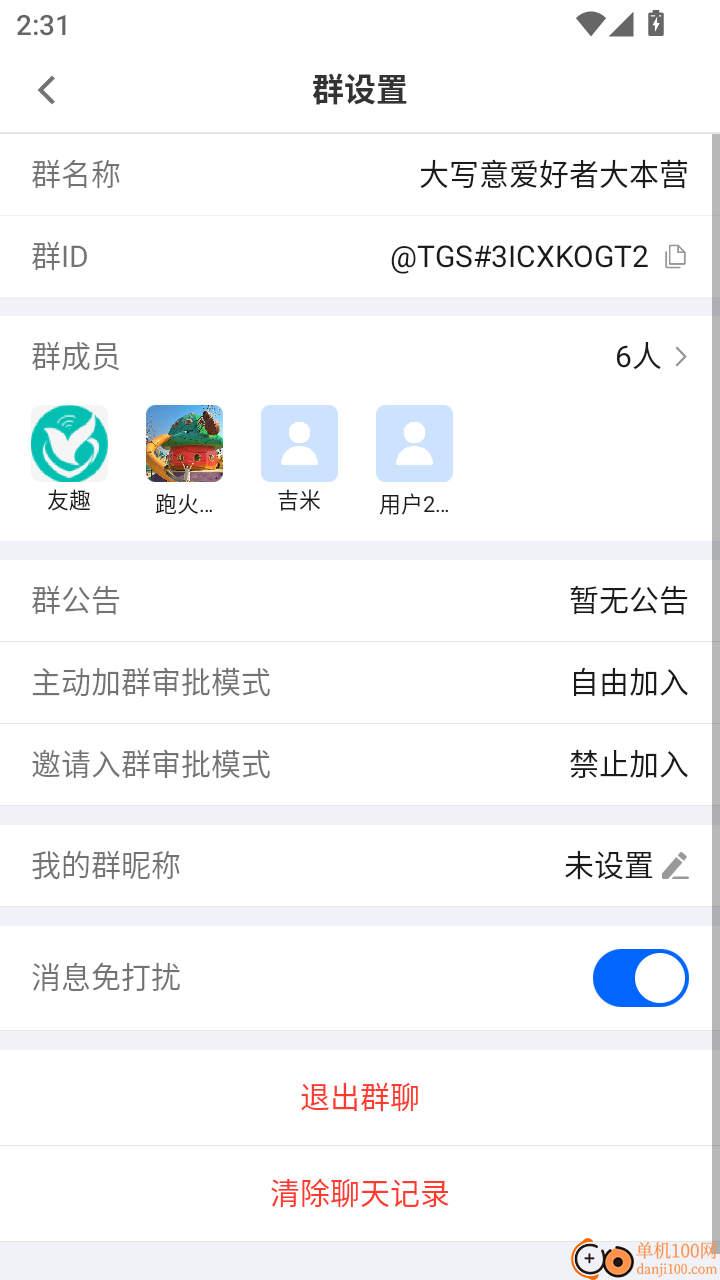Toggle message do-not-disturb off
720x1280 pixels.
coord(641,978)
